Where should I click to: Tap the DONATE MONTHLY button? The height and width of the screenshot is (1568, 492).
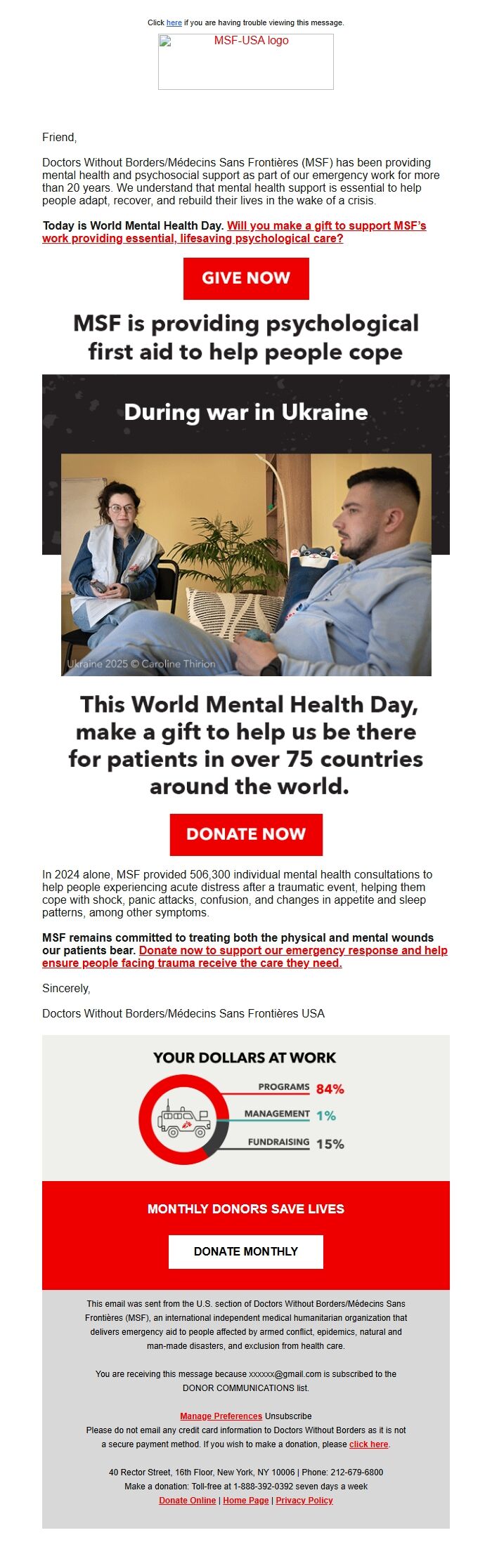(246, 1251)
